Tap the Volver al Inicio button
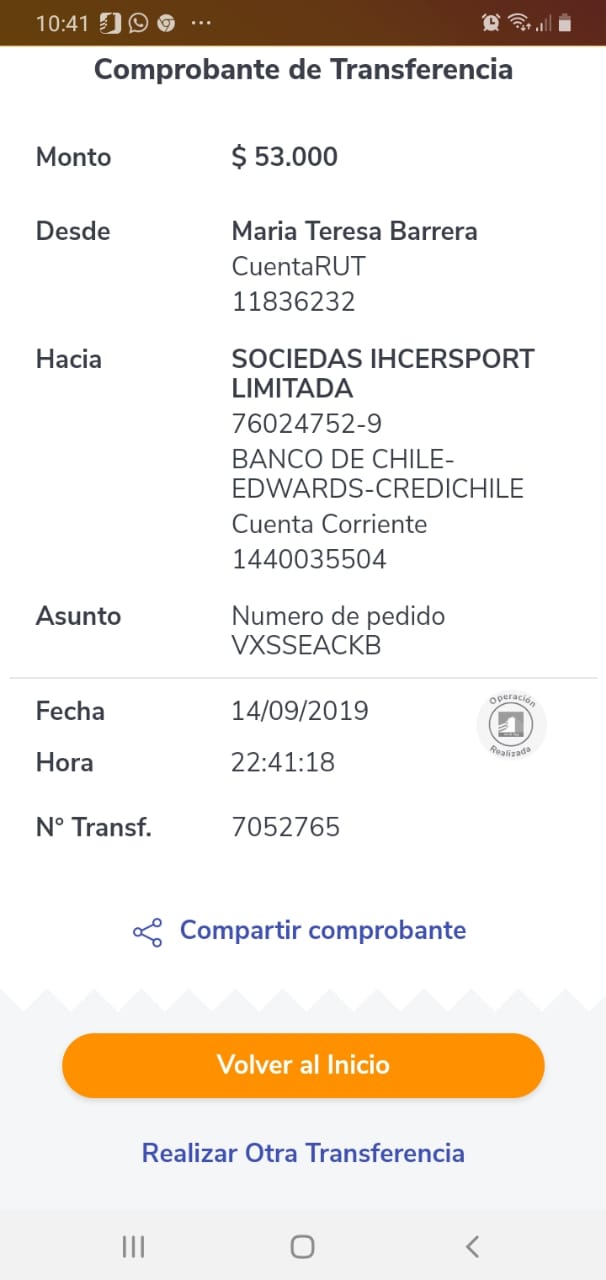 coord(303,1065)
